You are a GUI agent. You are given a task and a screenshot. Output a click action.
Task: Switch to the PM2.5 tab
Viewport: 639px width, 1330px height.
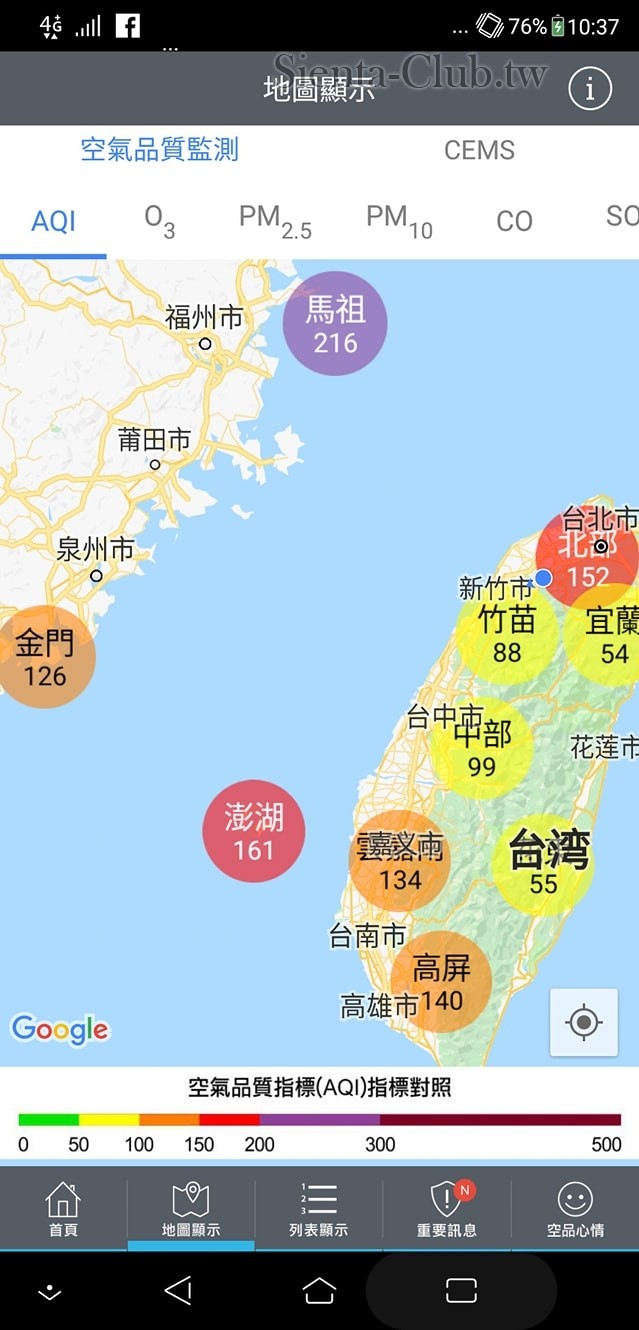pyautogui.click(x=275, y=220)
